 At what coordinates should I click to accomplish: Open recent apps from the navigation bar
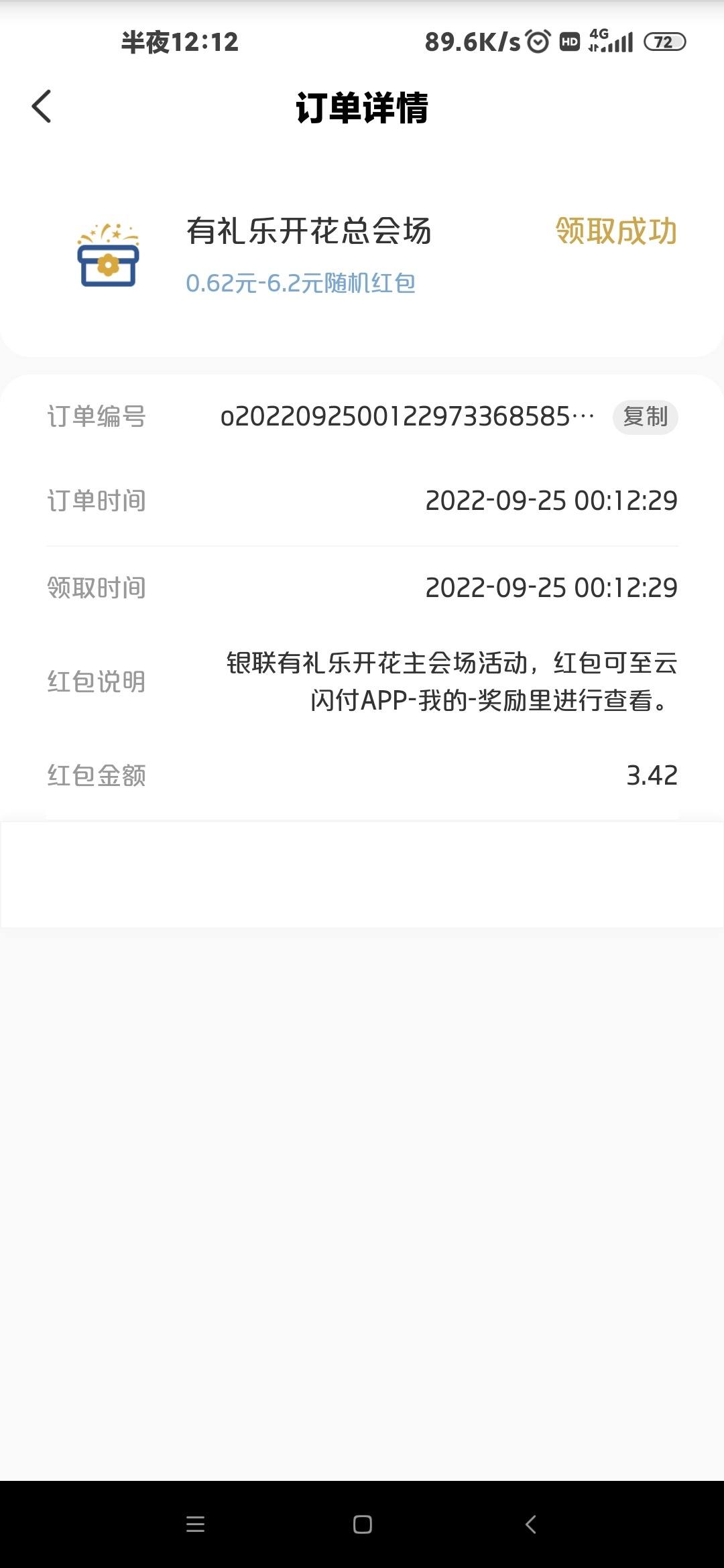pyautogui.click(x=195, y=1524)
